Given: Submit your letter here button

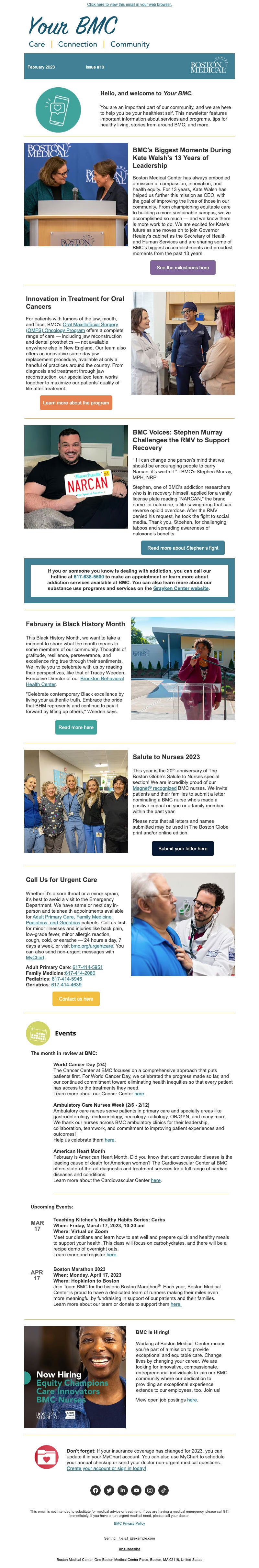Looking at the screenshot, I should pyautogui.click(x=182, y=848).
